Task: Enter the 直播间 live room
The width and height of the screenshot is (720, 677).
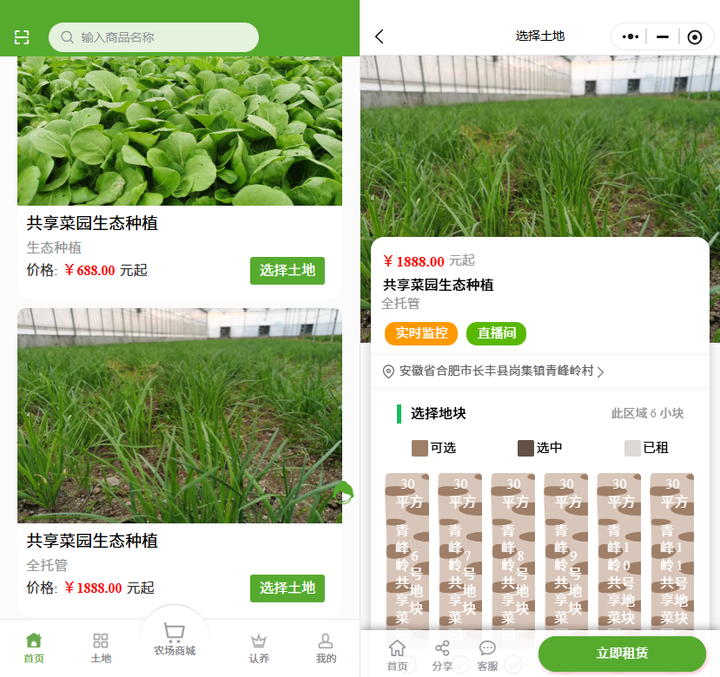Action: point(496,334)
